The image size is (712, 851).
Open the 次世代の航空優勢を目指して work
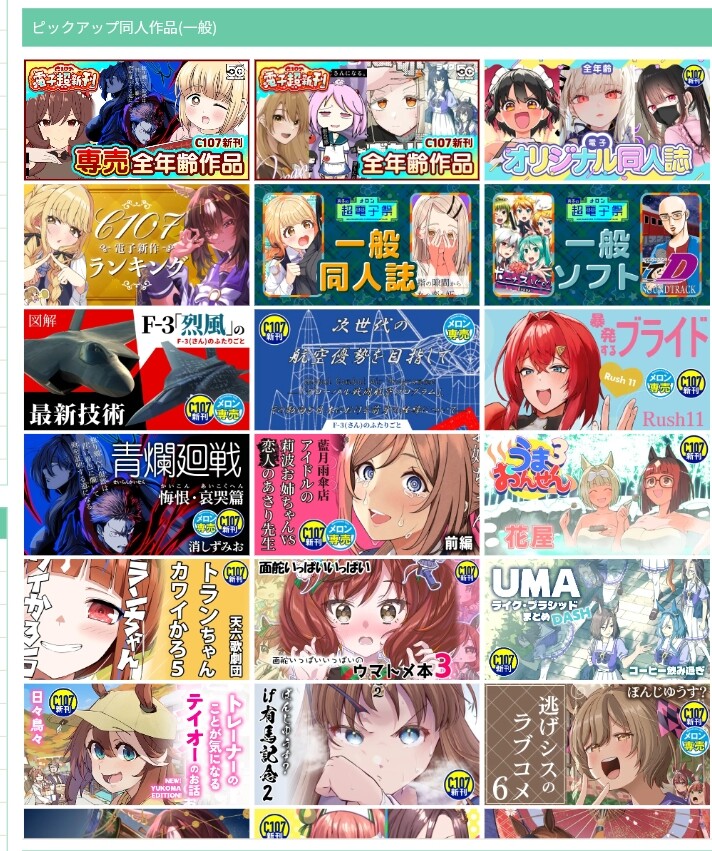[367, 370]
